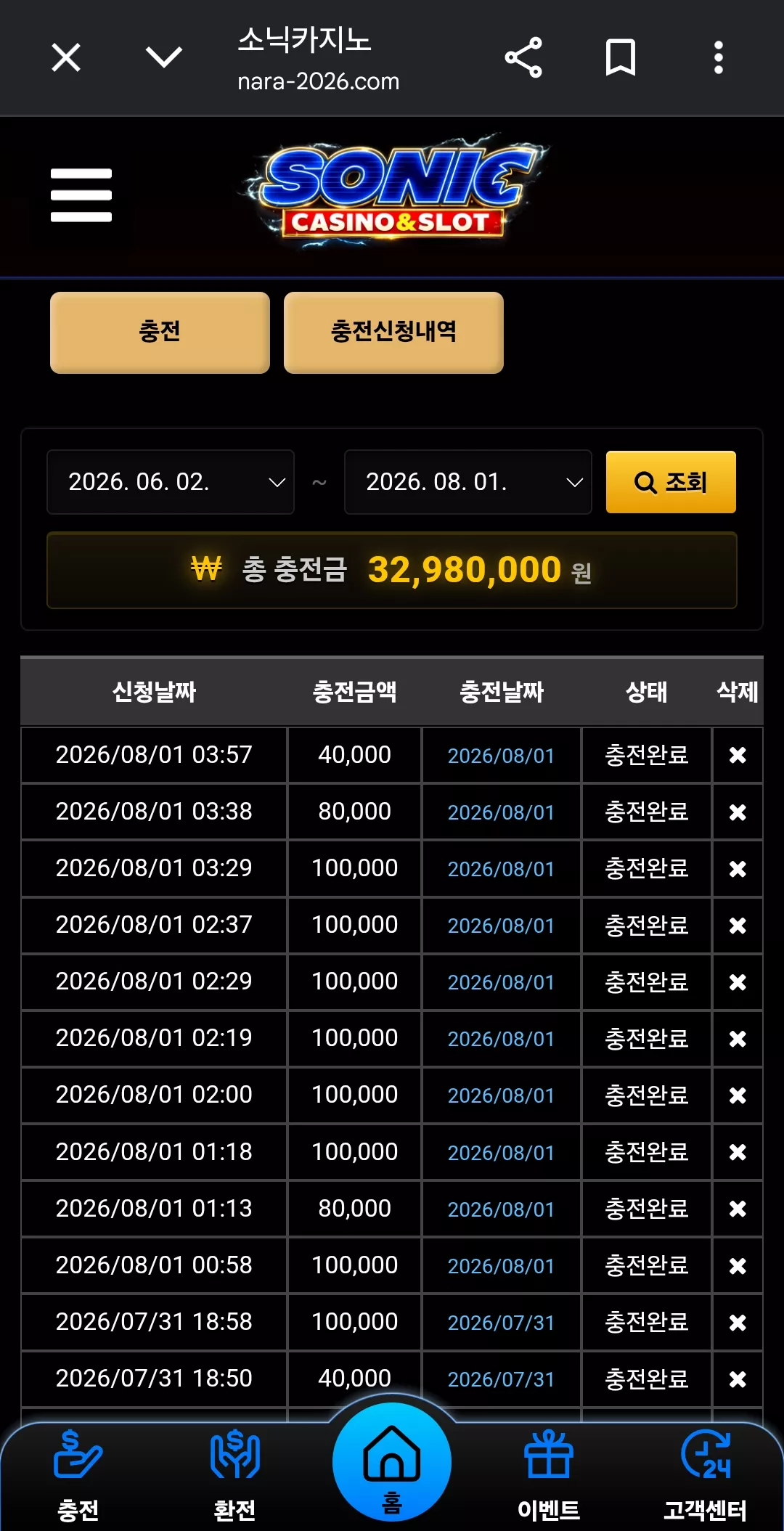This screenshot has height=1531, width=784.
Task: Share this page
Action: (x=523, y=57)
